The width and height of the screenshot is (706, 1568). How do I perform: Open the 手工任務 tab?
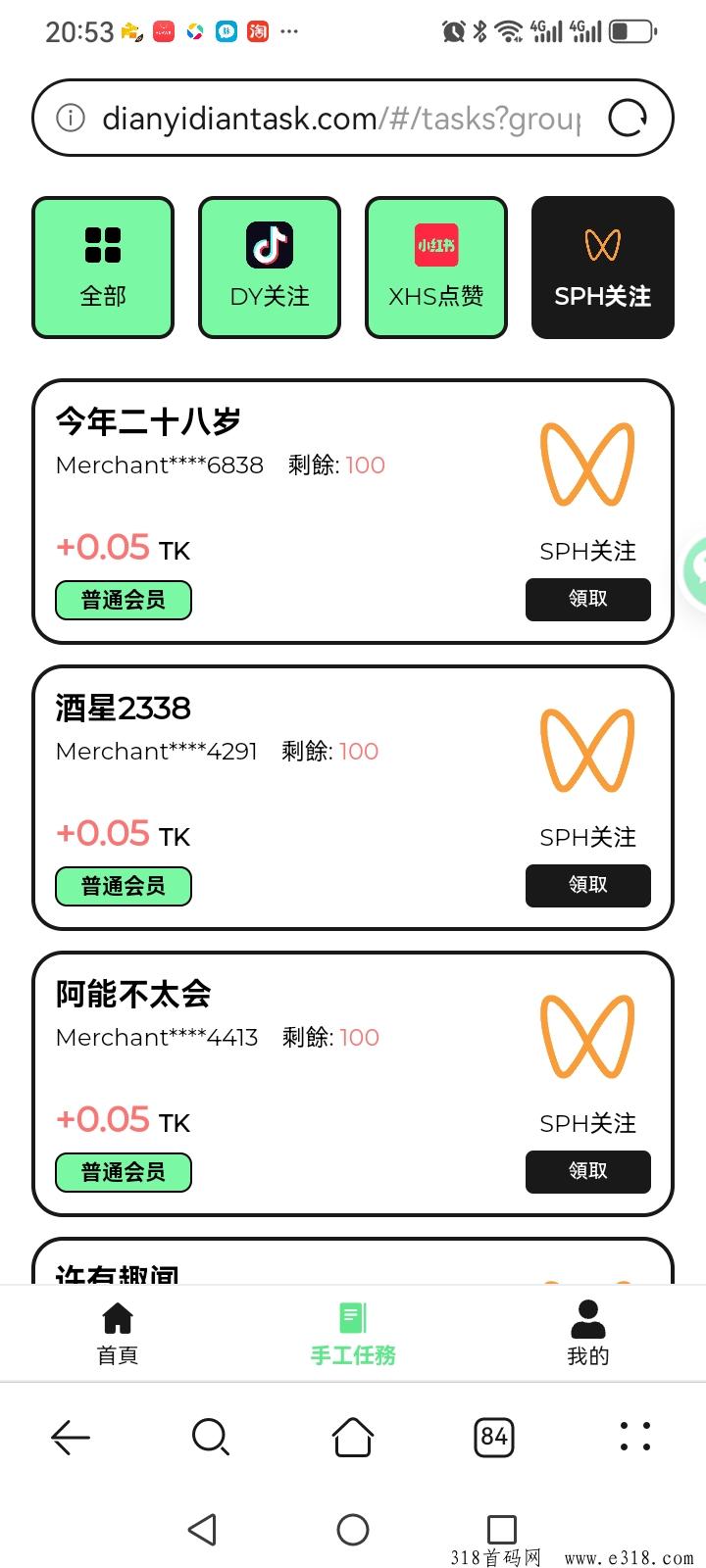point(353,1334)
